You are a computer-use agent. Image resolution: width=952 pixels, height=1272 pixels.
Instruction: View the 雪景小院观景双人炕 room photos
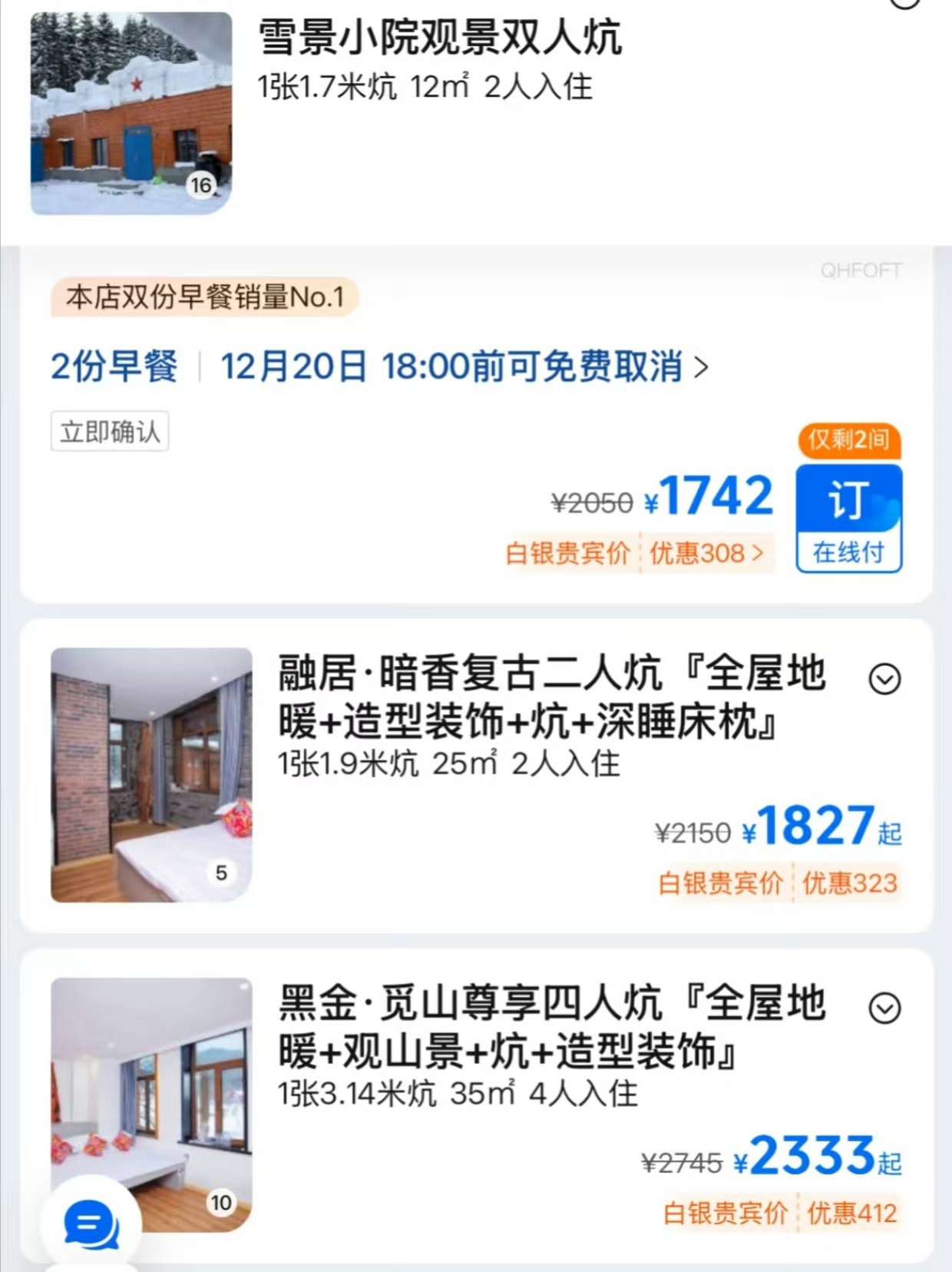point(131,113)
